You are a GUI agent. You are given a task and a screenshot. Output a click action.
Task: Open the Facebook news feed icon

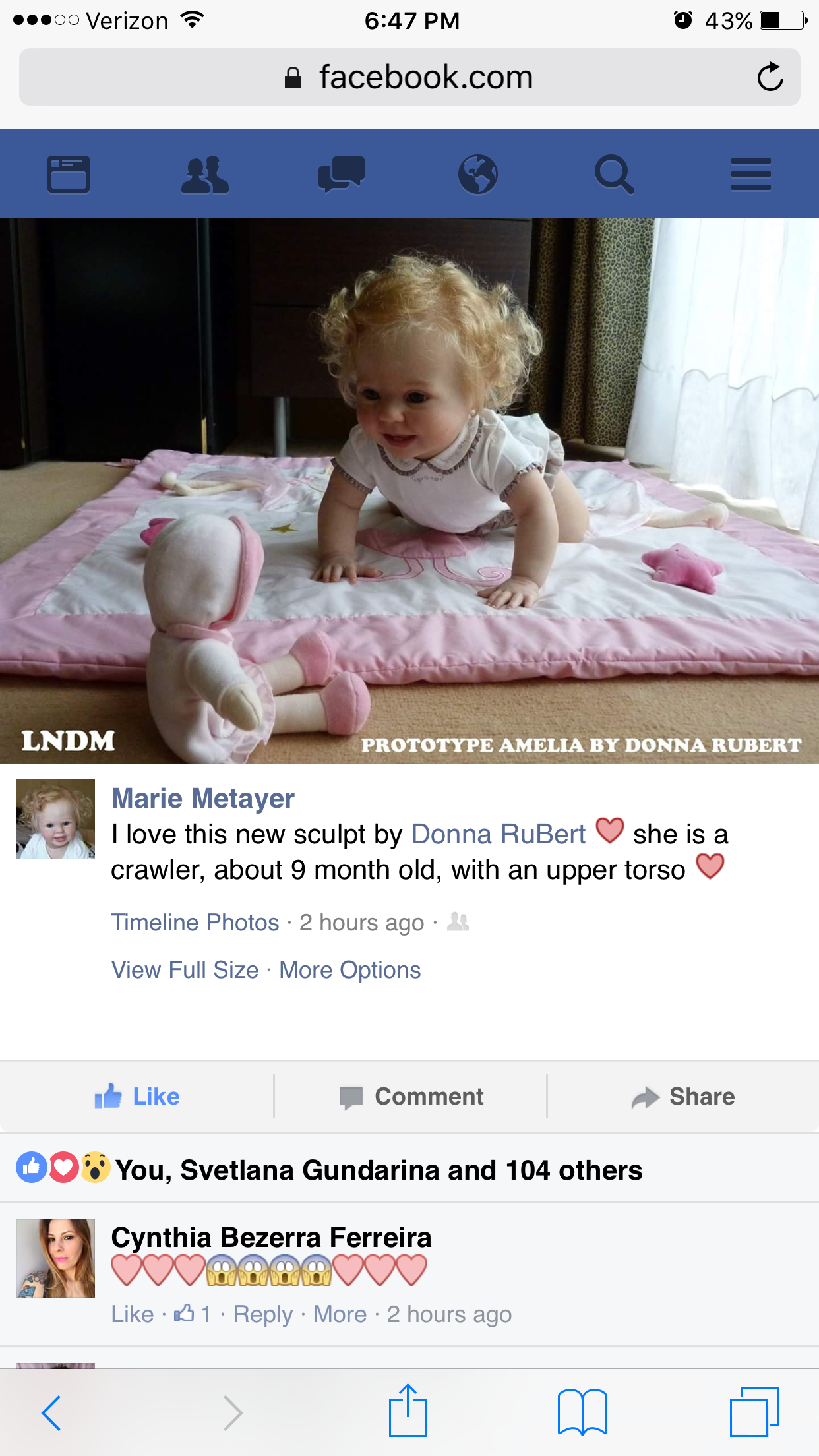tap(69, 174)
